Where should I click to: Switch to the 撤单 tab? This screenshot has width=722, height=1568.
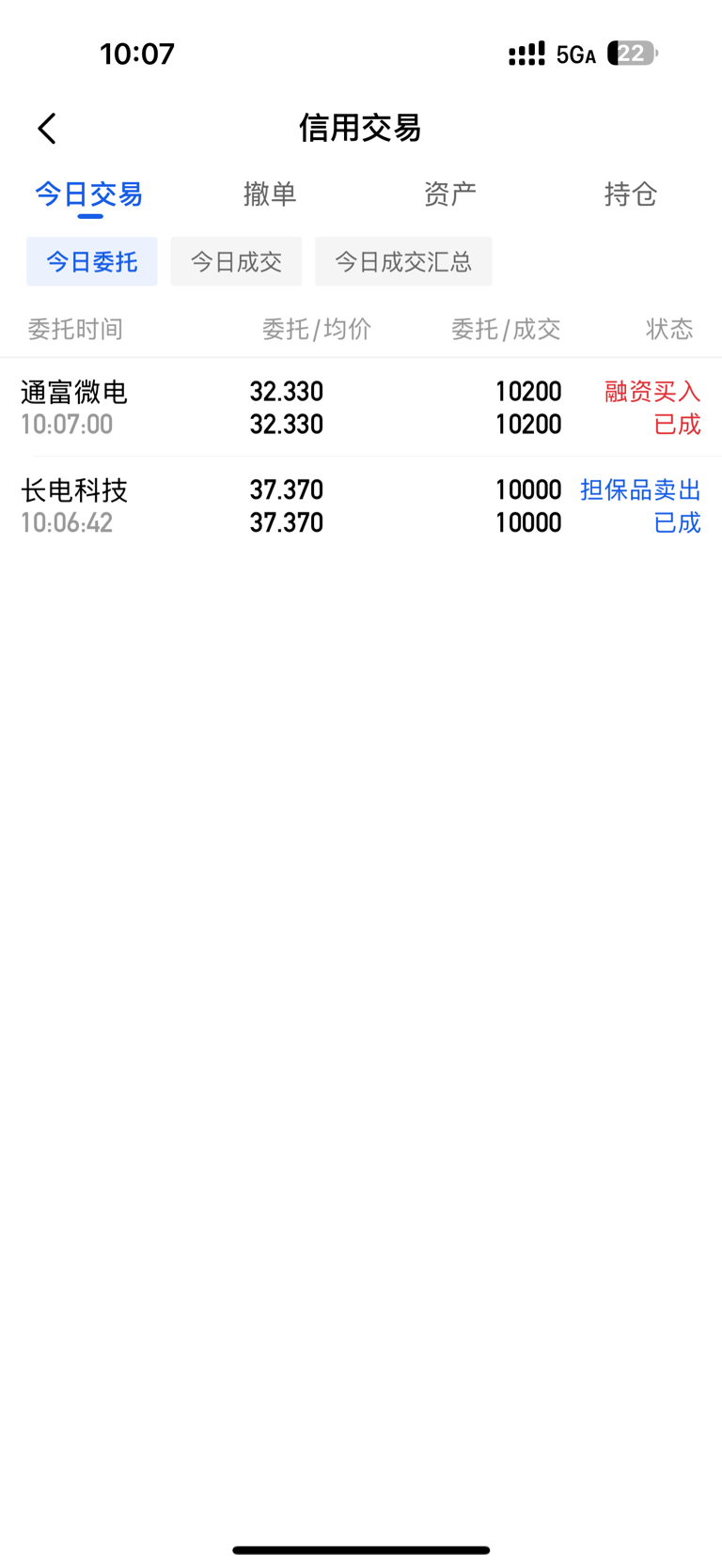tap(270, 194)
